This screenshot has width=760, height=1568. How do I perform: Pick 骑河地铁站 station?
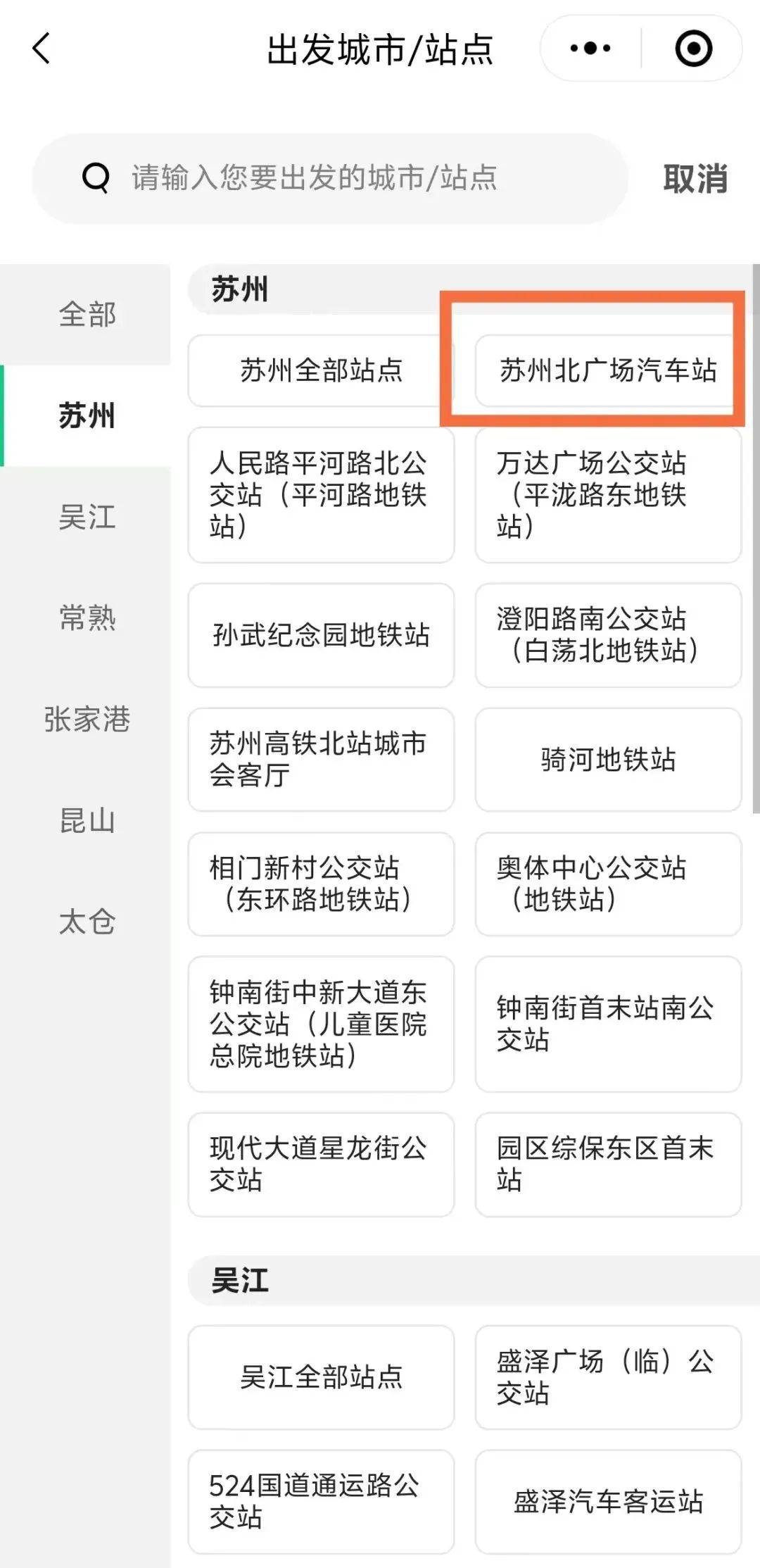(608, 760)
